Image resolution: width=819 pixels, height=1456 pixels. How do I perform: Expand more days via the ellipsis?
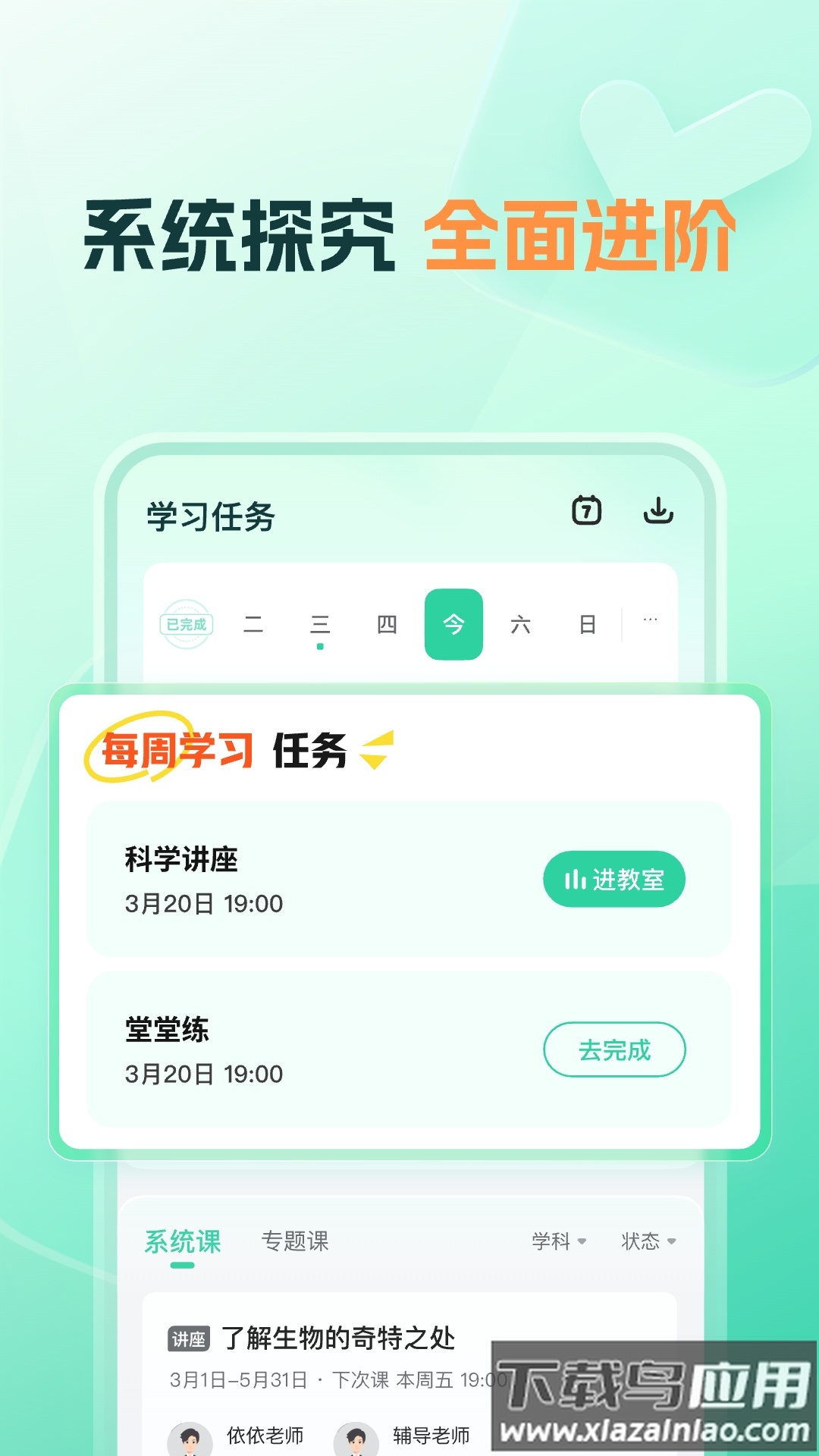(x=649, y=618)
